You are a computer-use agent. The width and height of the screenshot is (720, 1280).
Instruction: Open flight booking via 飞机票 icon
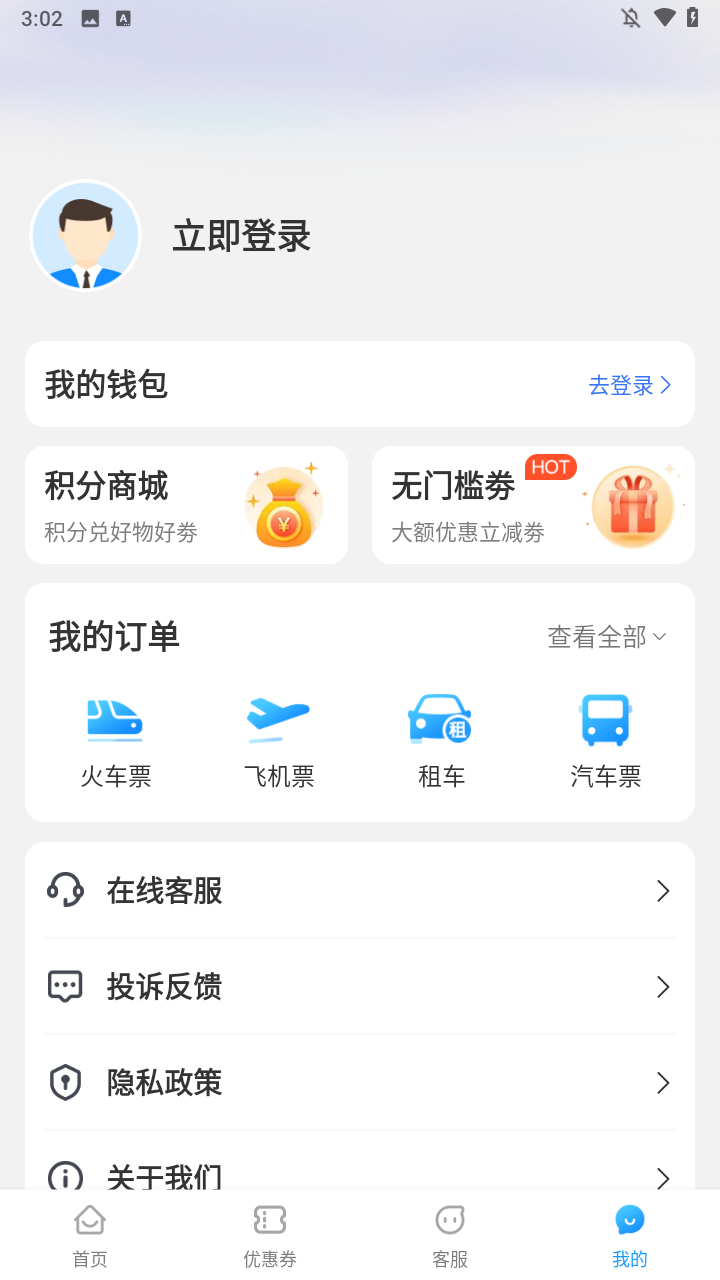tap(278, 718)
